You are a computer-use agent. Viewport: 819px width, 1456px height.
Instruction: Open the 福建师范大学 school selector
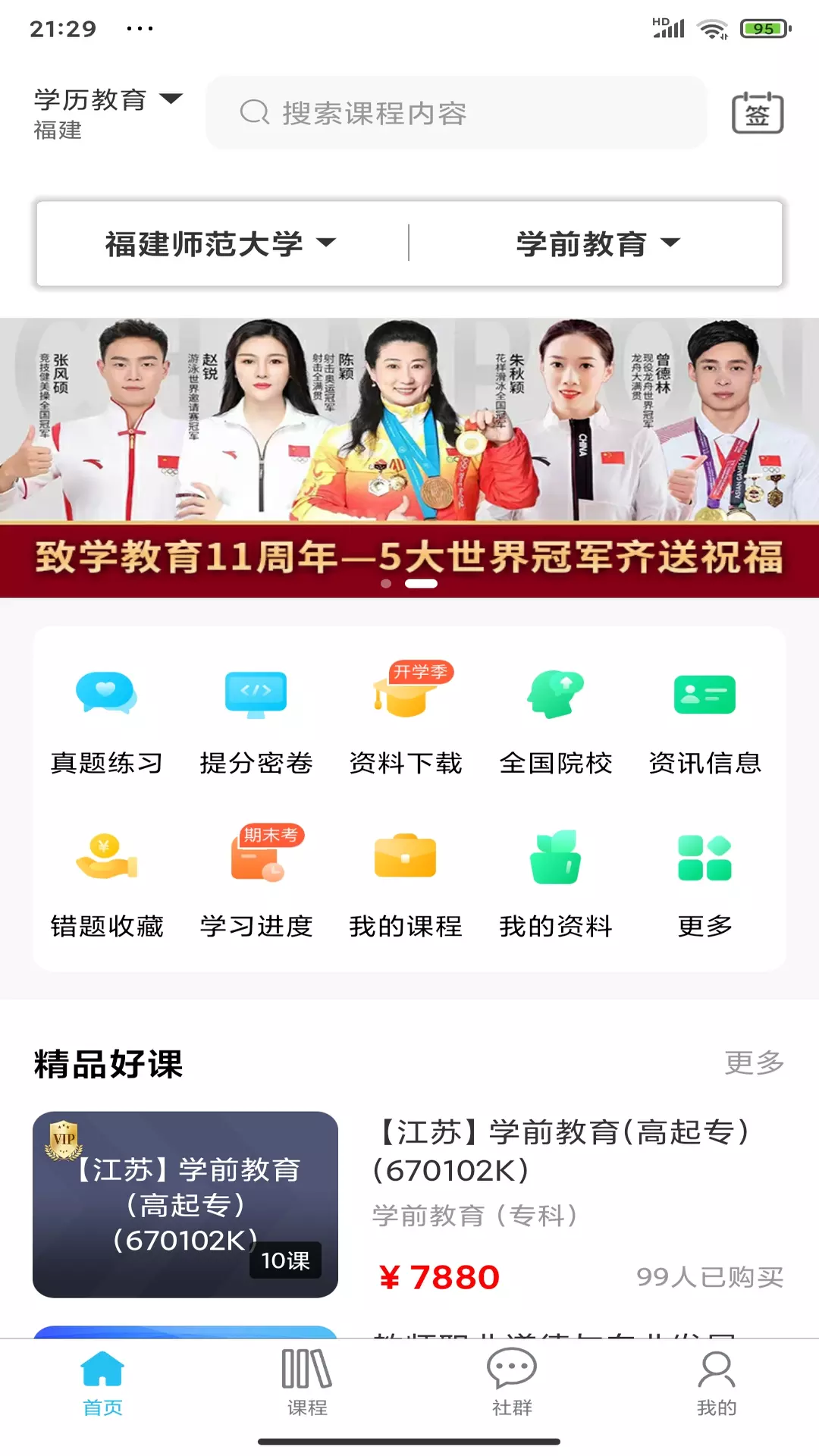click(221, 243)
